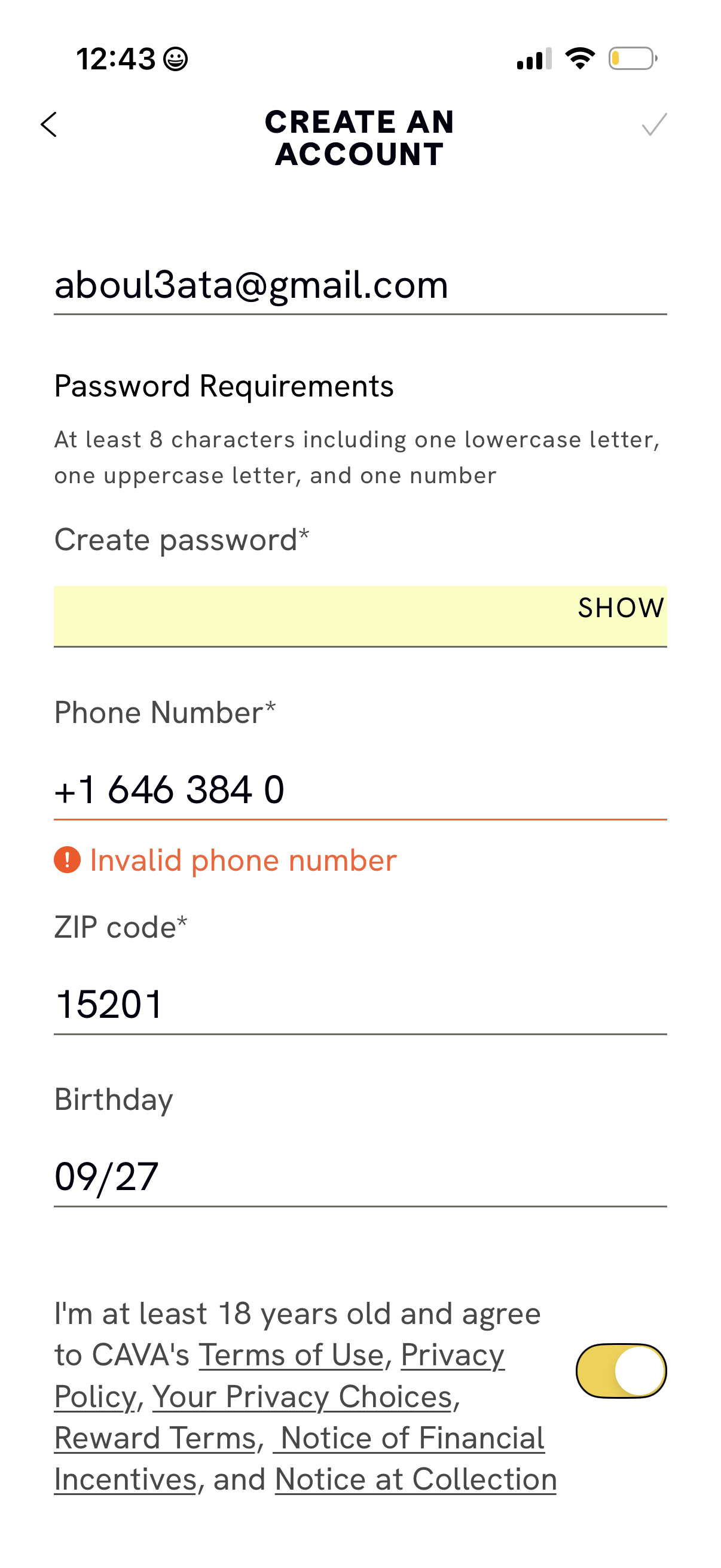The height and width of the screenshot is (1568, 721).
Task: Select the ZIP code field containing 15201
Action: click(x=243, y=1004)
